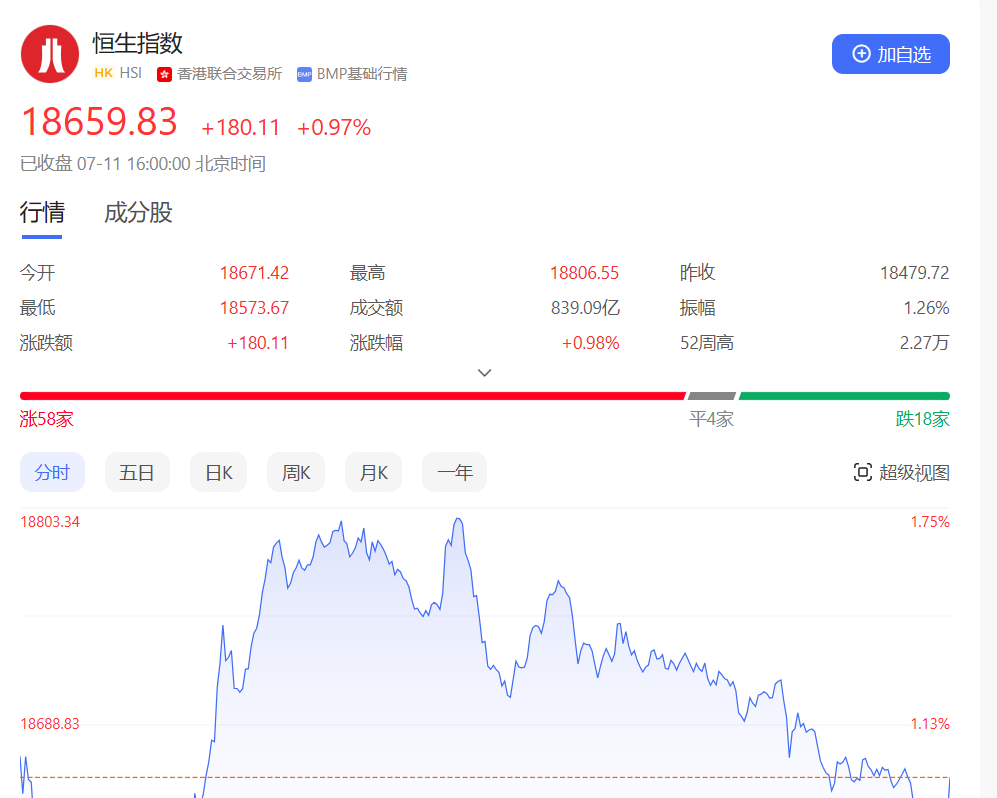Switch chart to 日K view
The image size is (997, 798).
(218, 472)
